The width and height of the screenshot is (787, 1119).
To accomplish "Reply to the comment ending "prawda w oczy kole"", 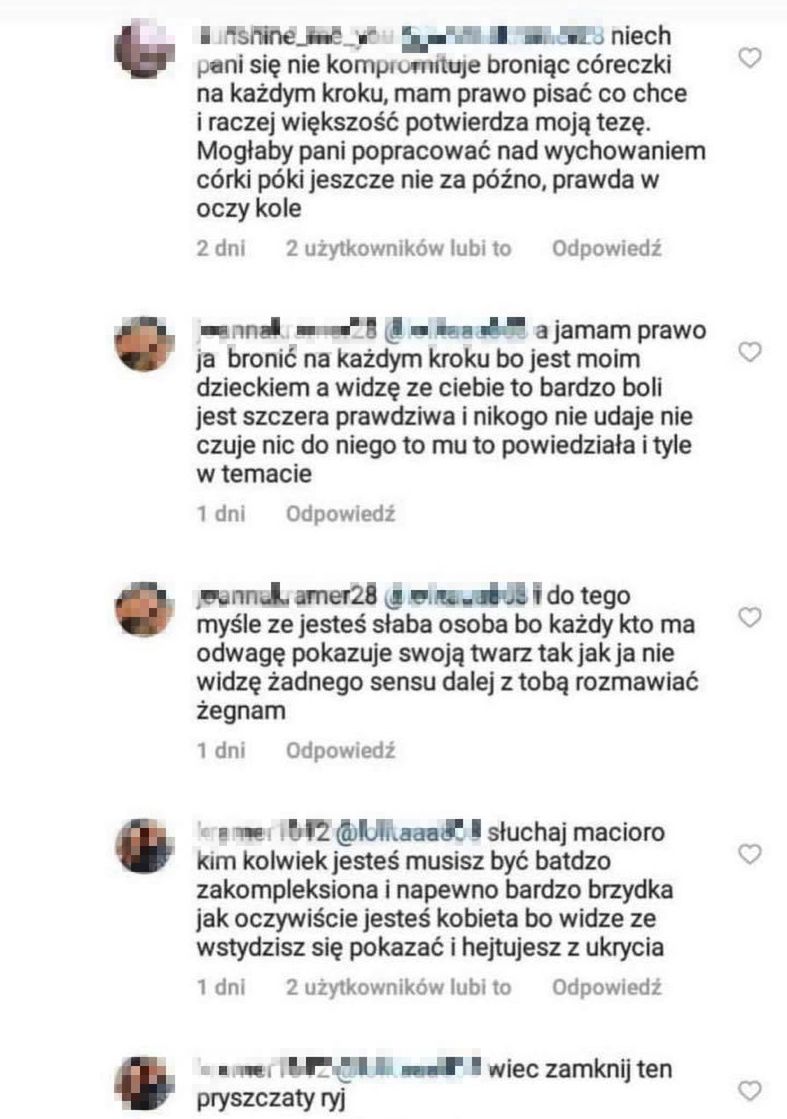I will click(606, 249).
